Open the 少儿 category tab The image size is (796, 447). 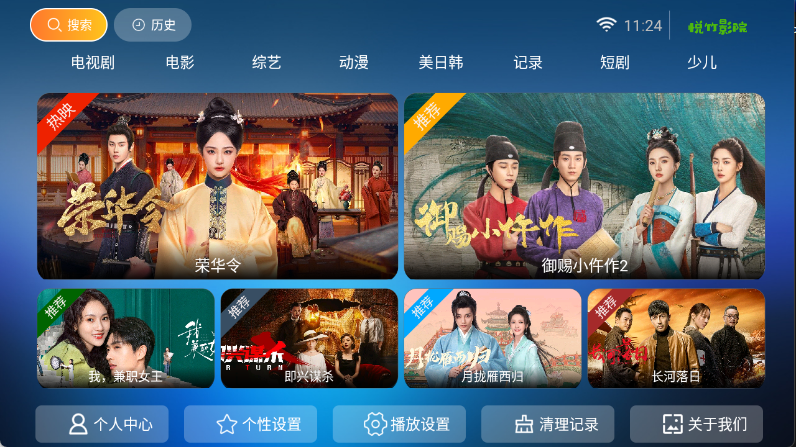702,62
